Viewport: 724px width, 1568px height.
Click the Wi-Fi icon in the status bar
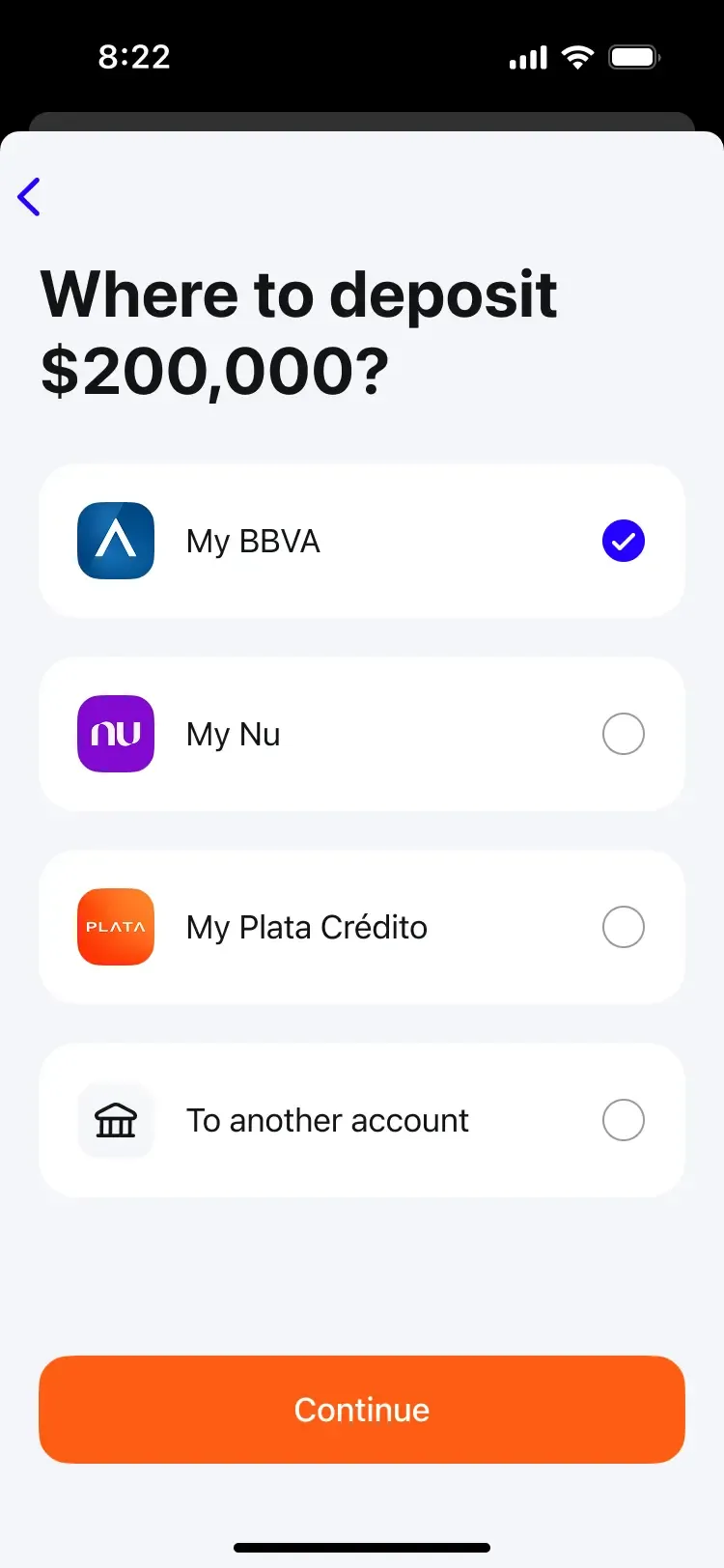[576, 58]
